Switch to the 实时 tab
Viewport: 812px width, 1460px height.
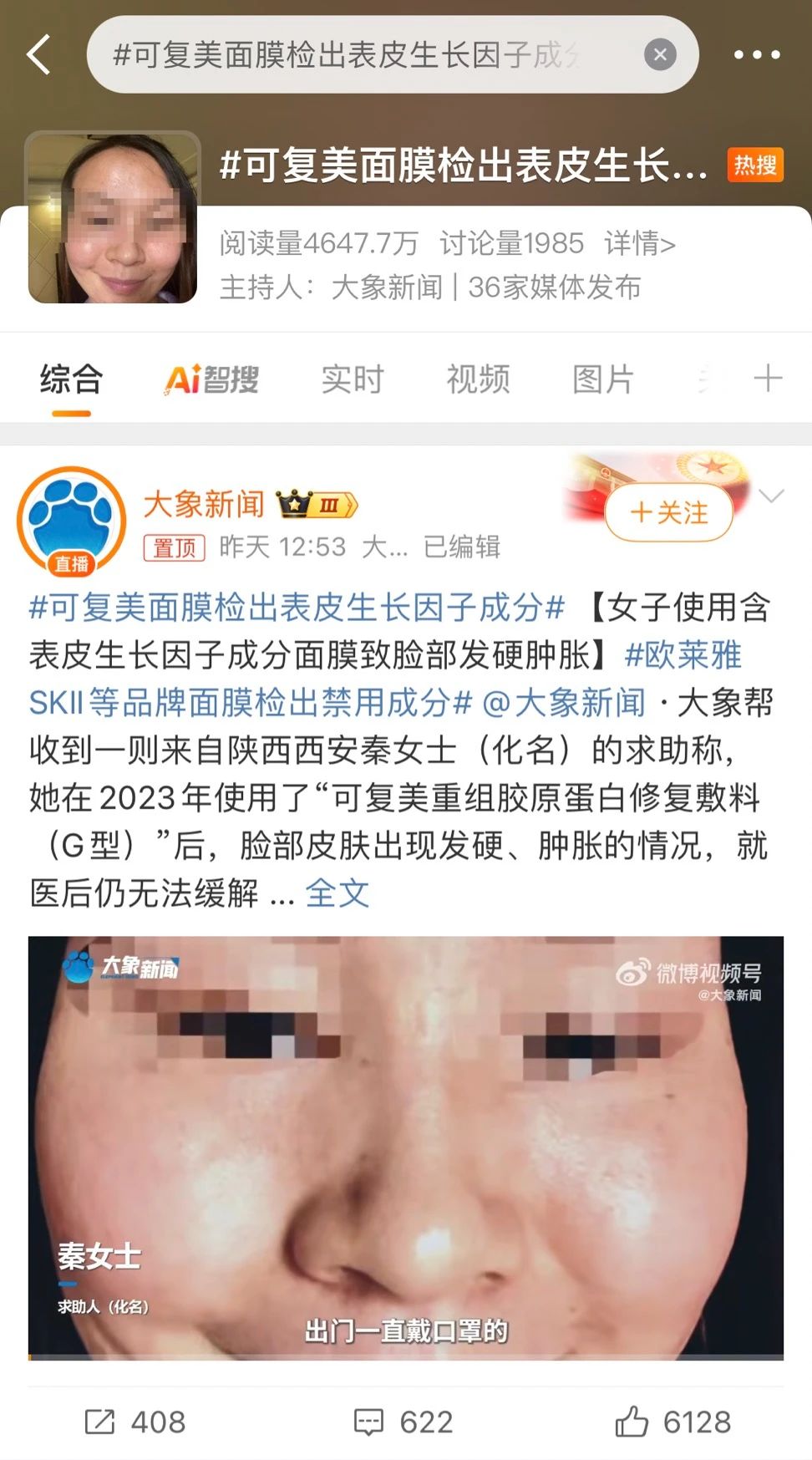[352, 379]
